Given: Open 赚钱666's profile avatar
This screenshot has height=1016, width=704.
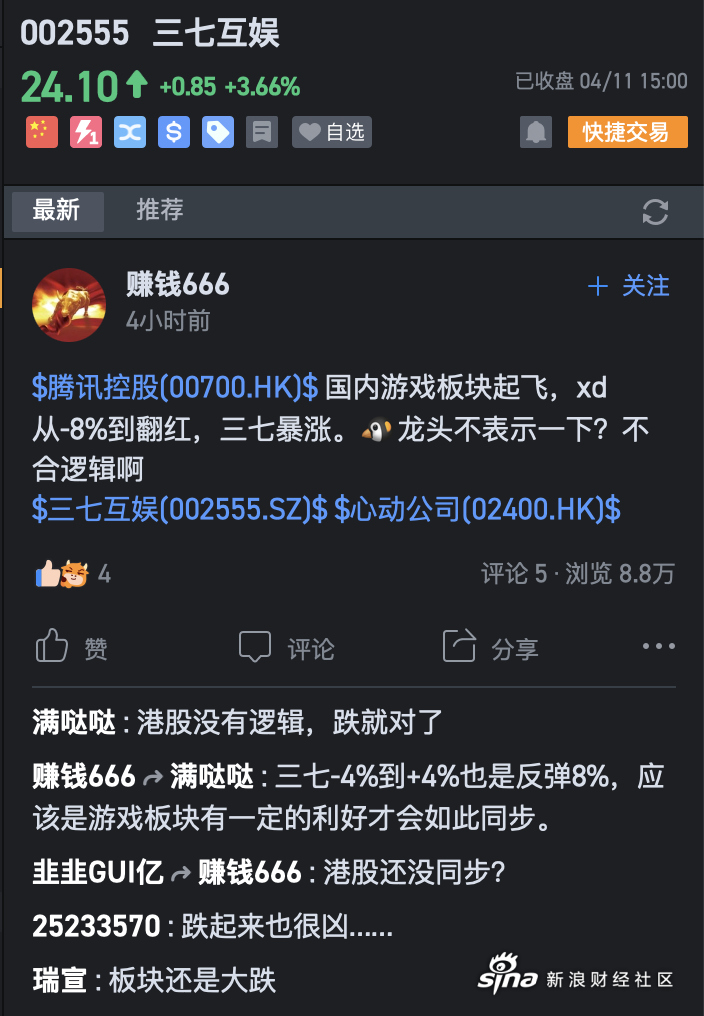Looking at the screenshot, I should pyautogui.click(x=69, y=304).
